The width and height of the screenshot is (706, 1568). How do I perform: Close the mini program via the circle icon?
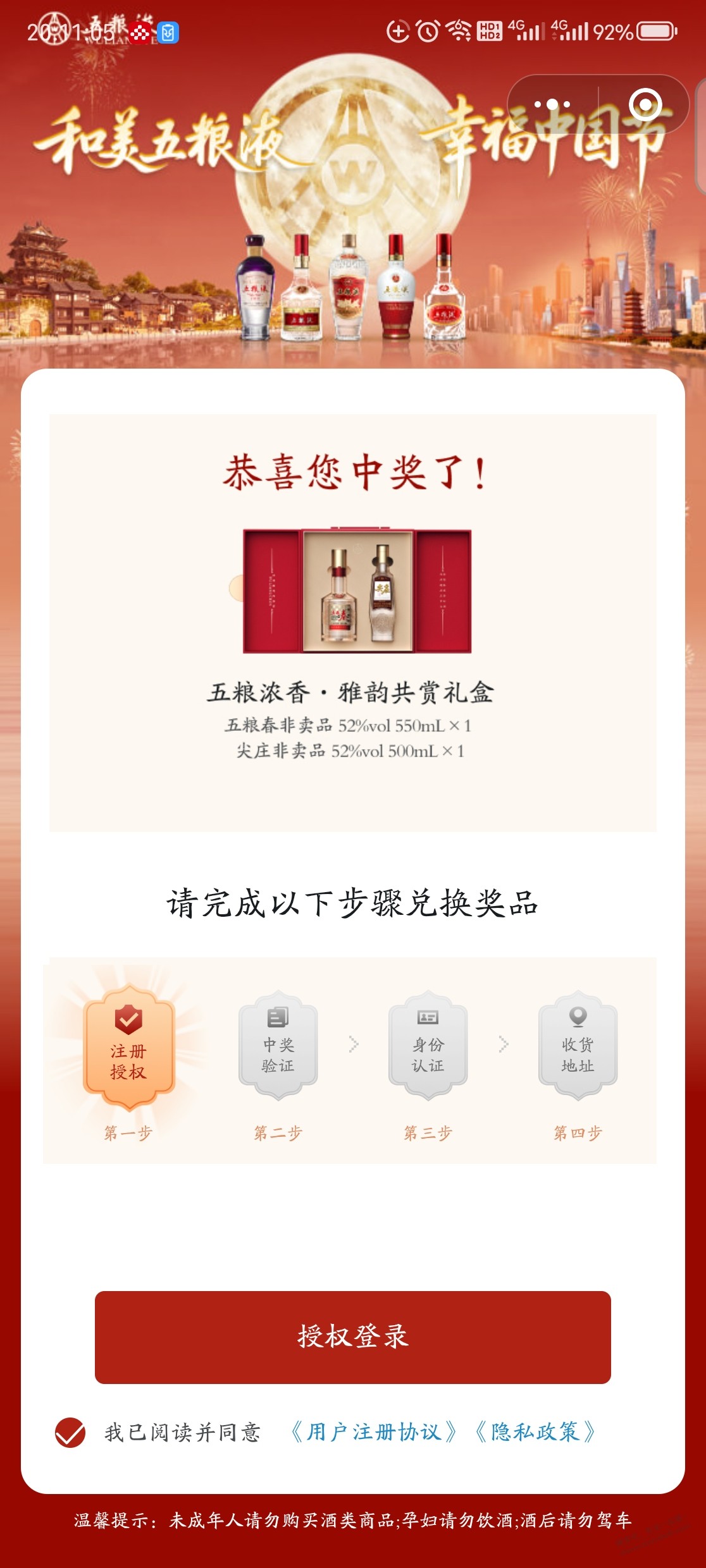(x=645, y=104)
